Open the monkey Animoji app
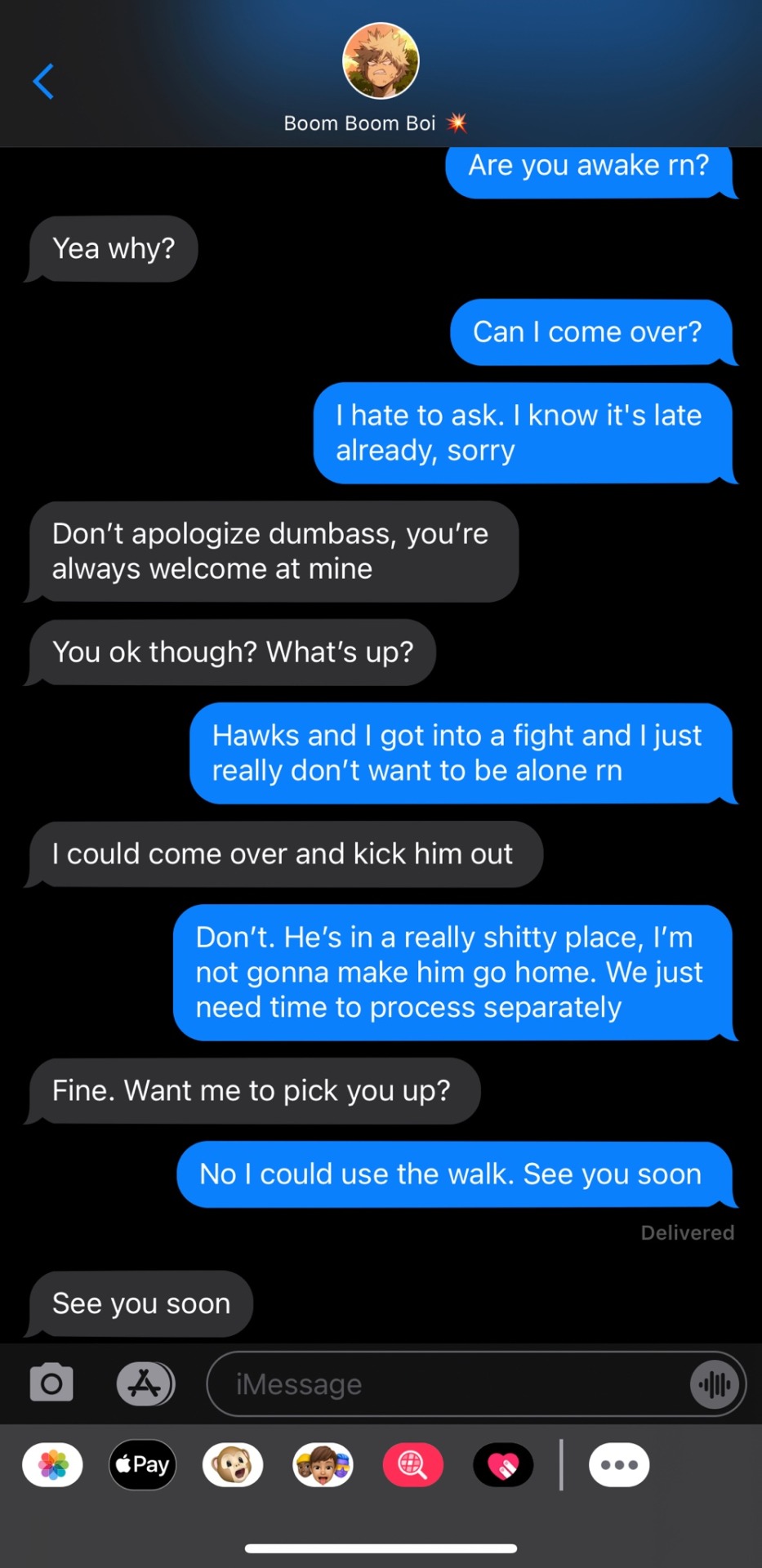 coord(233,1465)
